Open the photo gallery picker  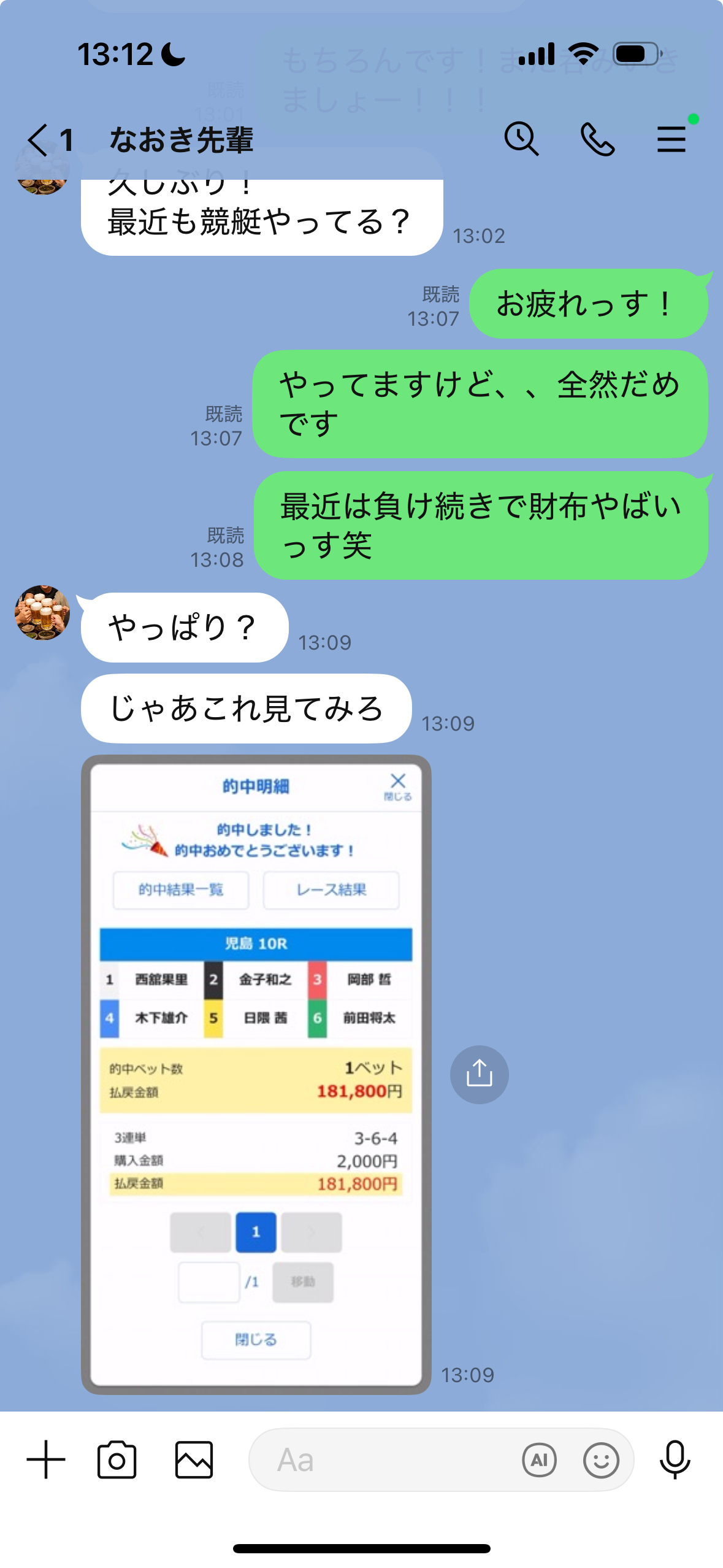coord(194,1459)
